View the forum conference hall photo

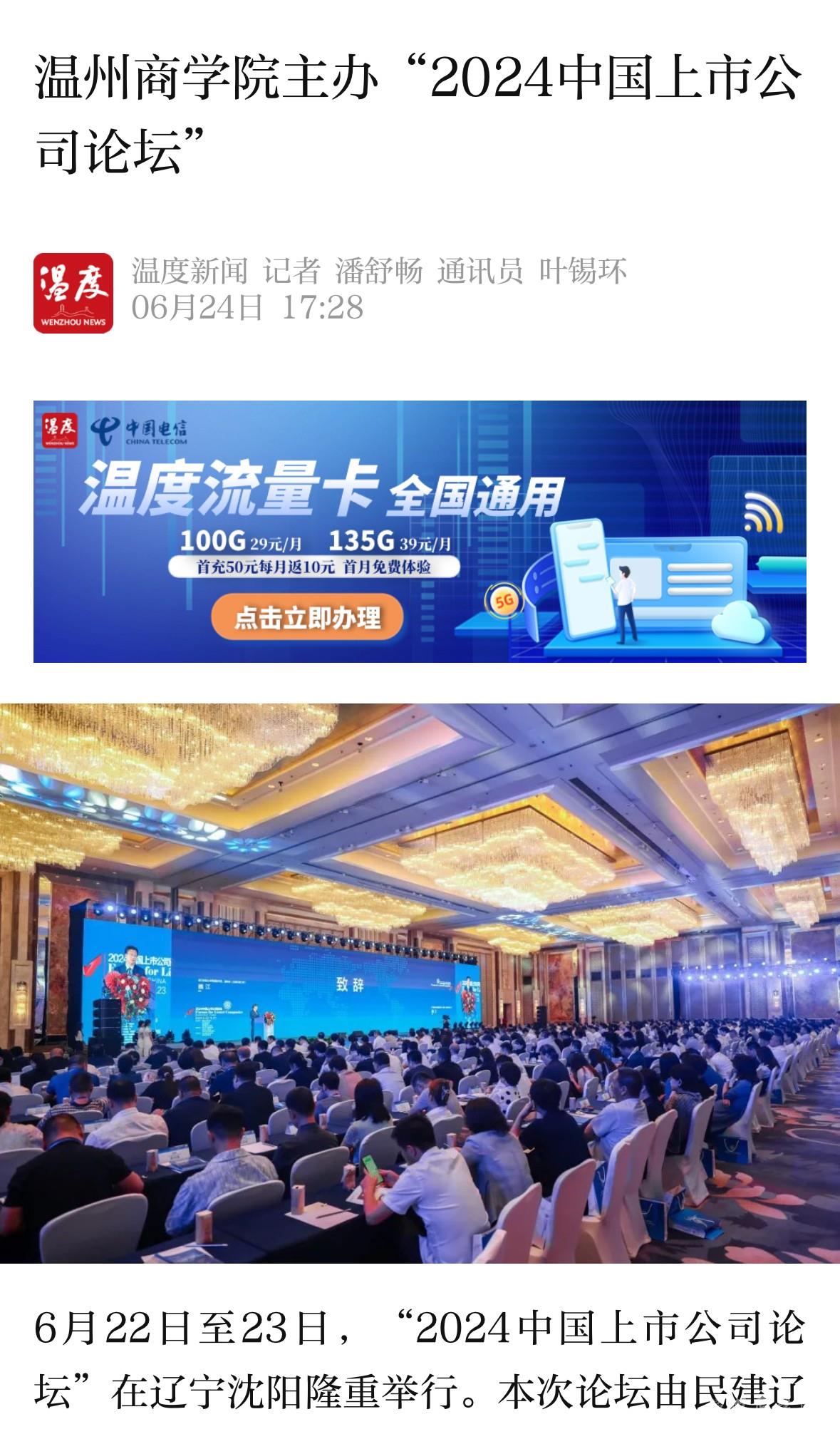[420, 984]
